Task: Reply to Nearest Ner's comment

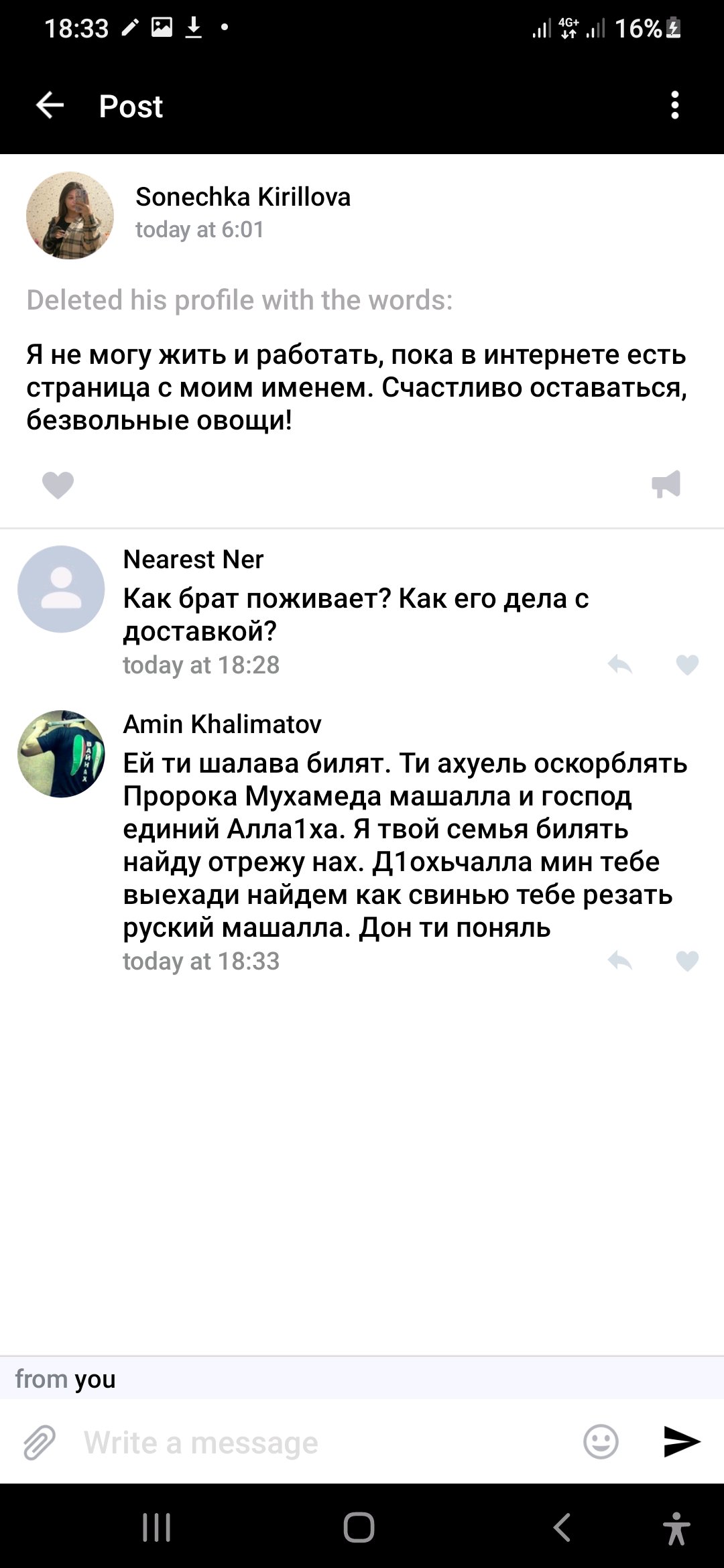Action: pyautogui.click(x=620, y=665)
